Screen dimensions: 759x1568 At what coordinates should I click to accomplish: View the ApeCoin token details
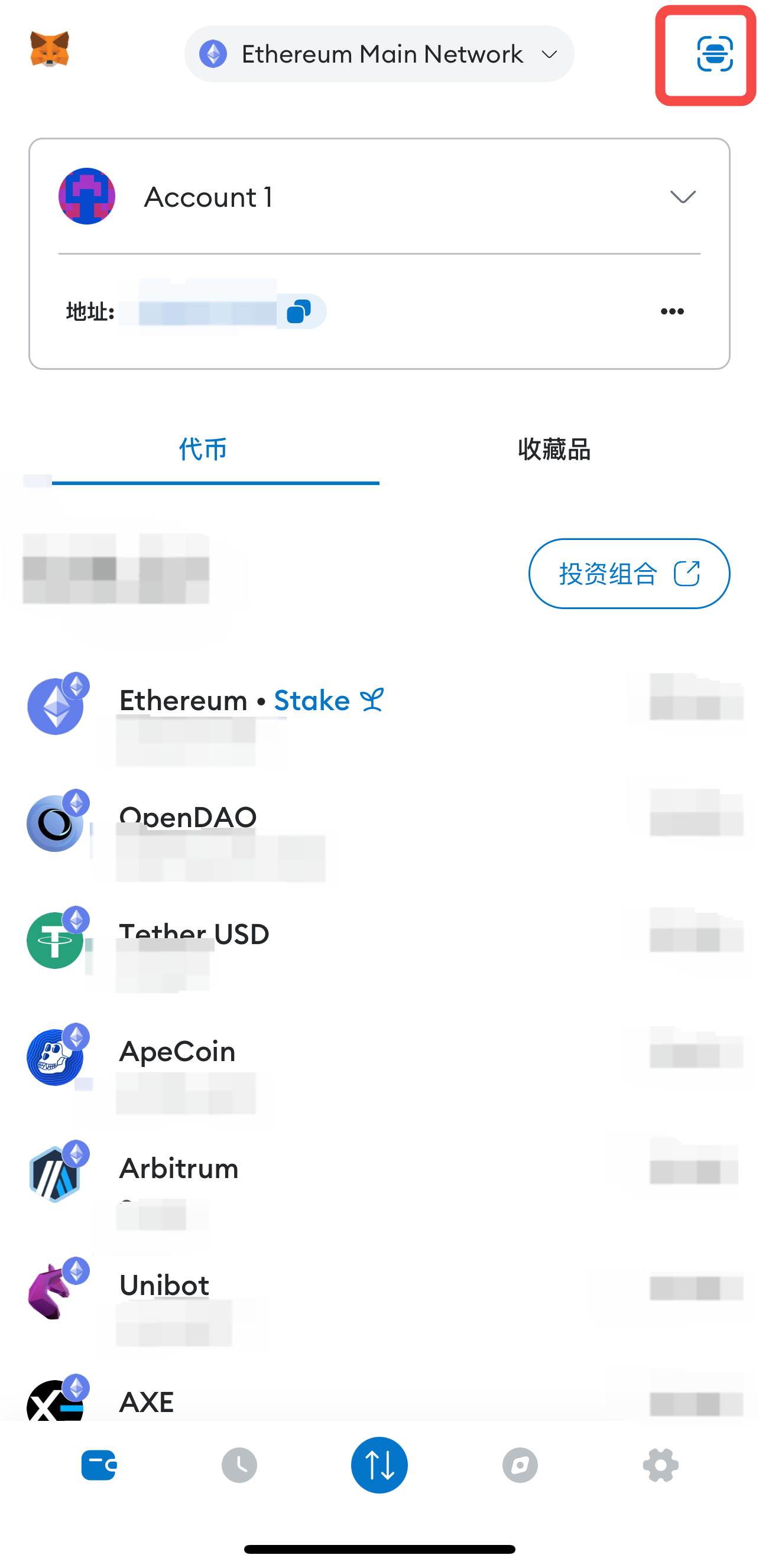point(177,1051)
